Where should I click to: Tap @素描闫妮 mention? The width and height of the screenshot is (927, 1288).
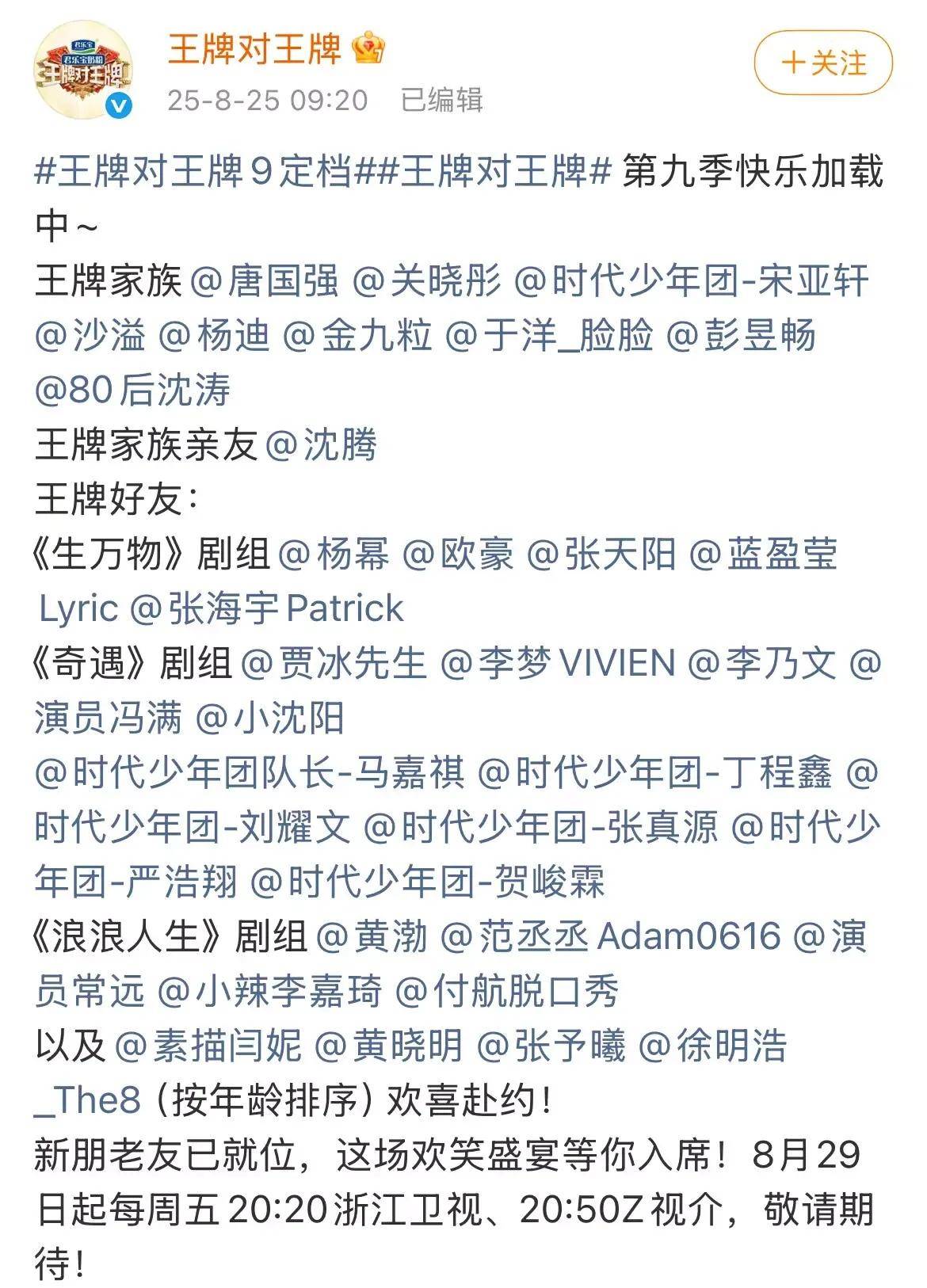pyautogui.click(x=208, y=1046)
